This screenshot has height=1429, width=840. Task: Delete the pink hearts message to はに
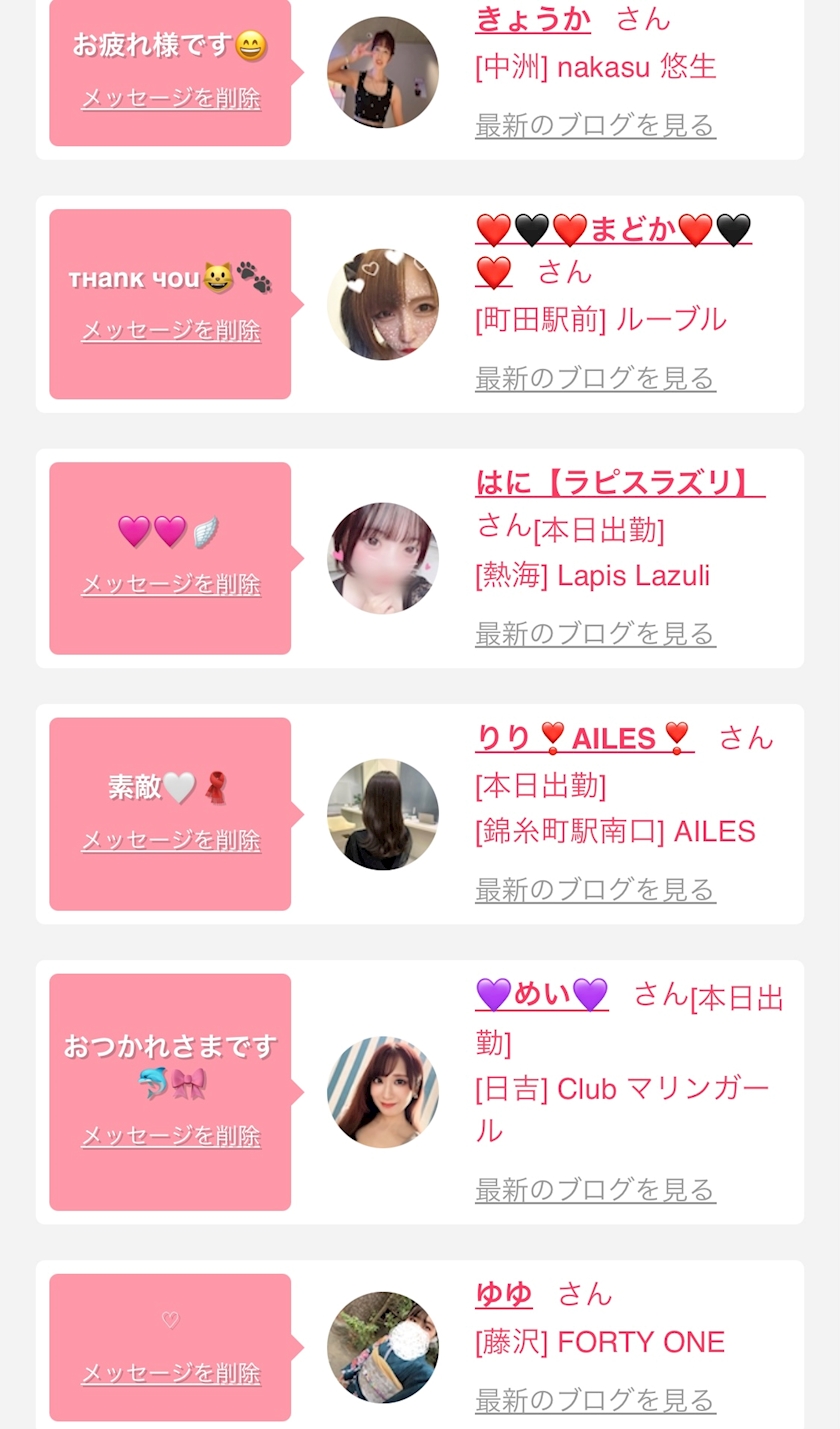click(x=170, y=584)
